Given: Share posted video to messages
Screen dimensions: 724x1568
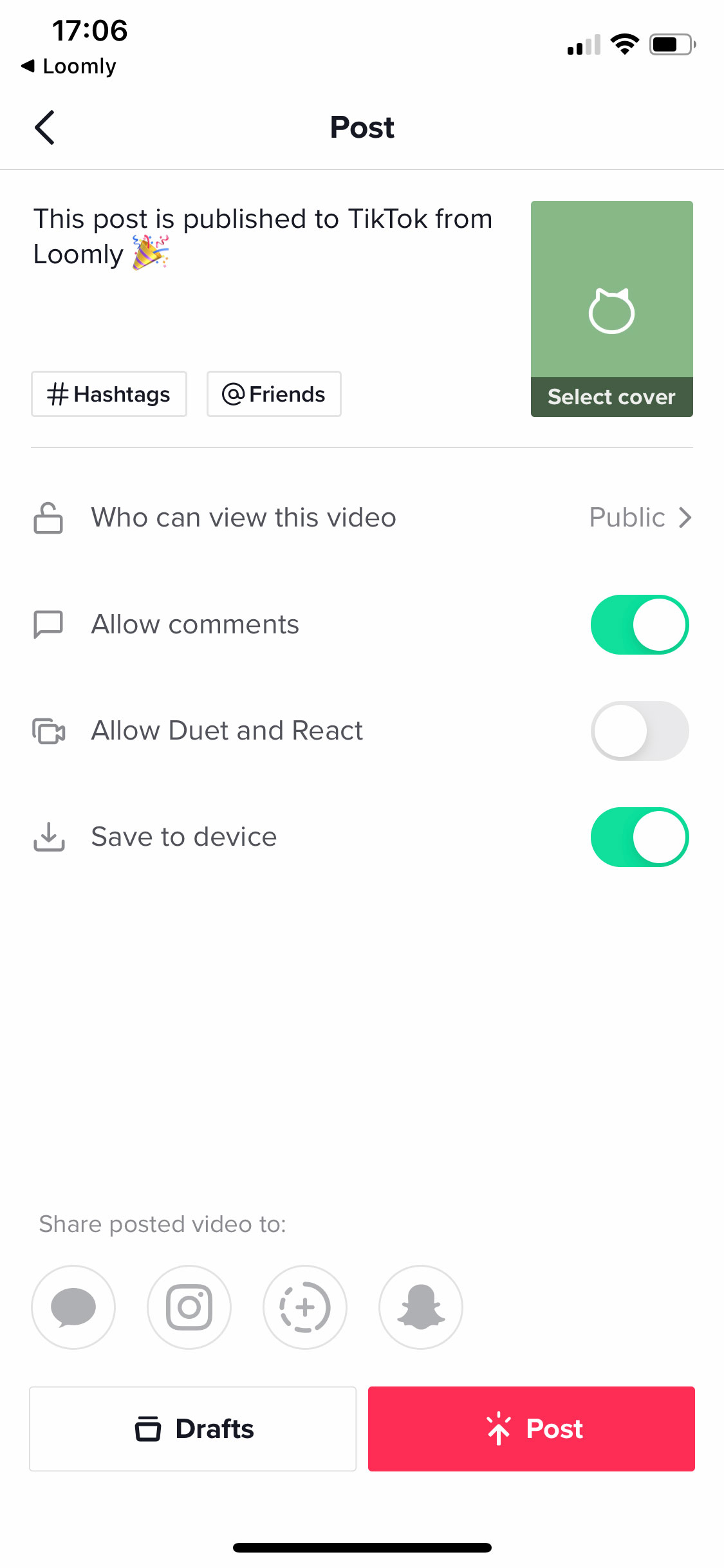Looking at the screenshot, I should click(73, 1307).
